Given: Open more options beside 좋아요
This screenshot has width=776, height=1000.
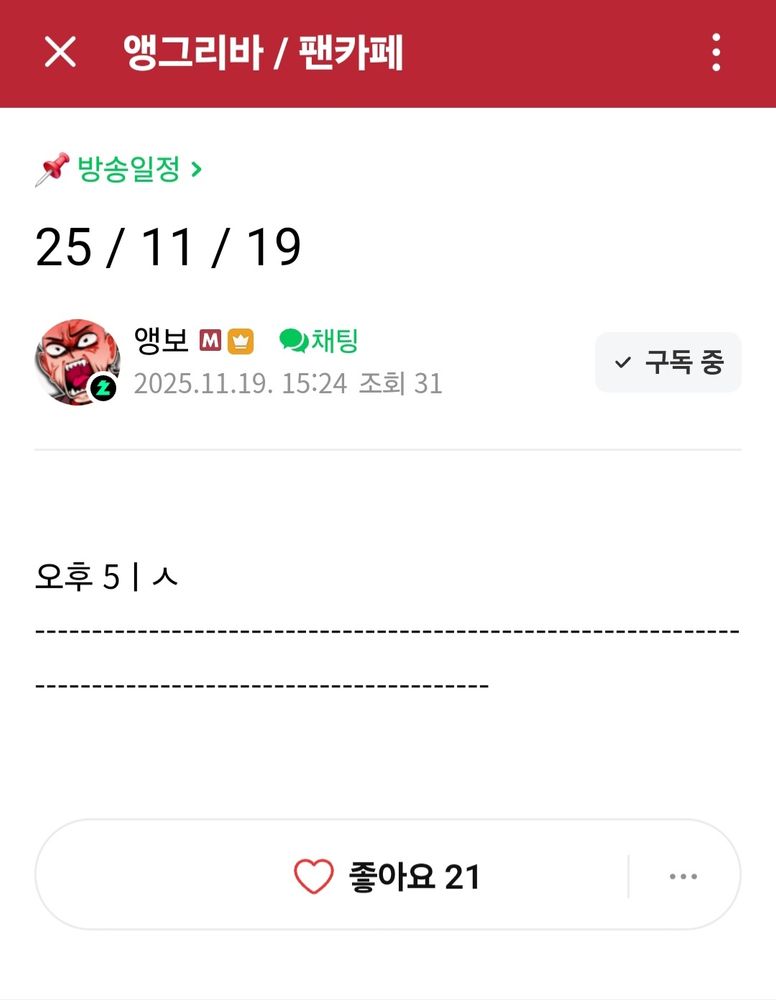Looking at the screenshot, I should click(x=683, y=877).
